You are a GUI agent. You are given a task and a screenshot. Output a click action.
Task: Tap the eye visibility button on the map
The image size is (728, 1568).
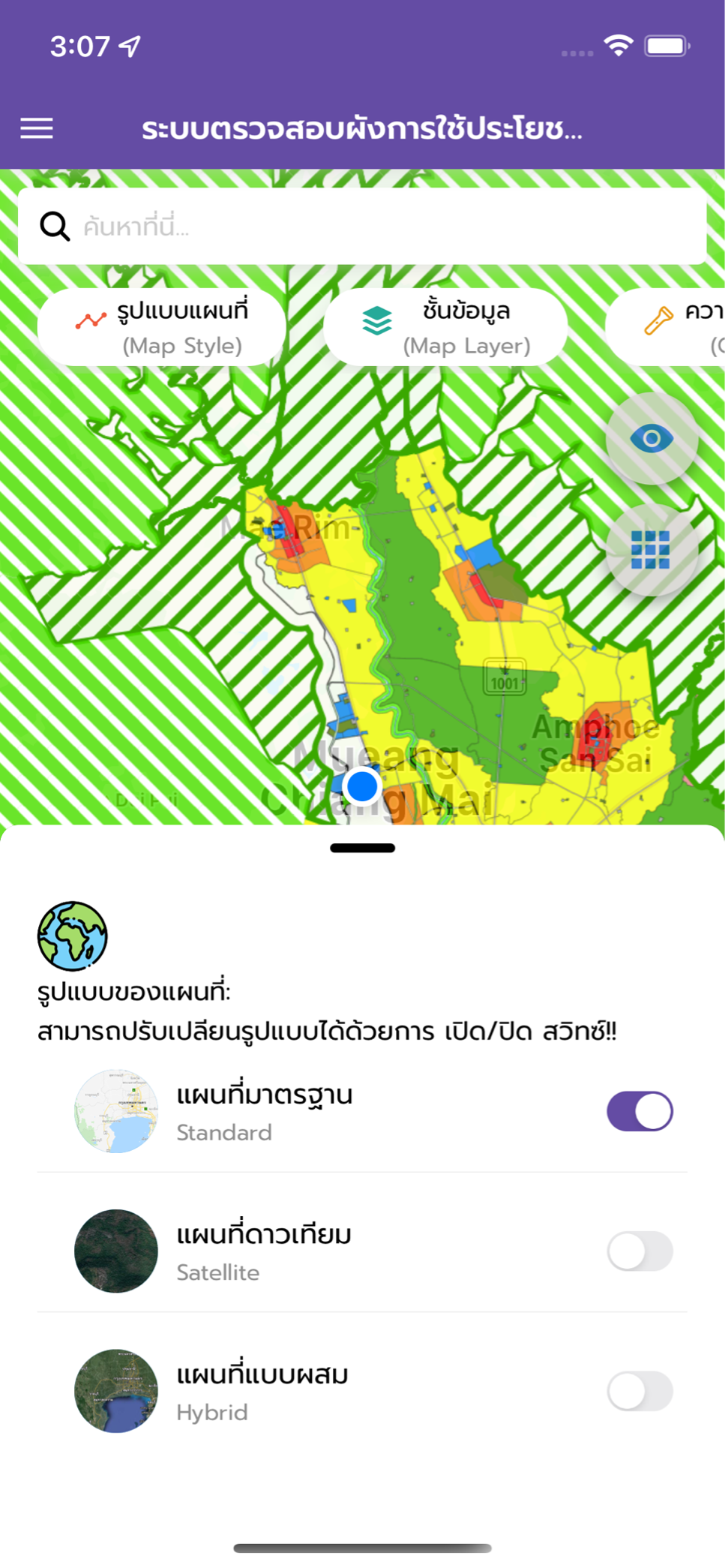pyautogui.click(x=652, y=438)
